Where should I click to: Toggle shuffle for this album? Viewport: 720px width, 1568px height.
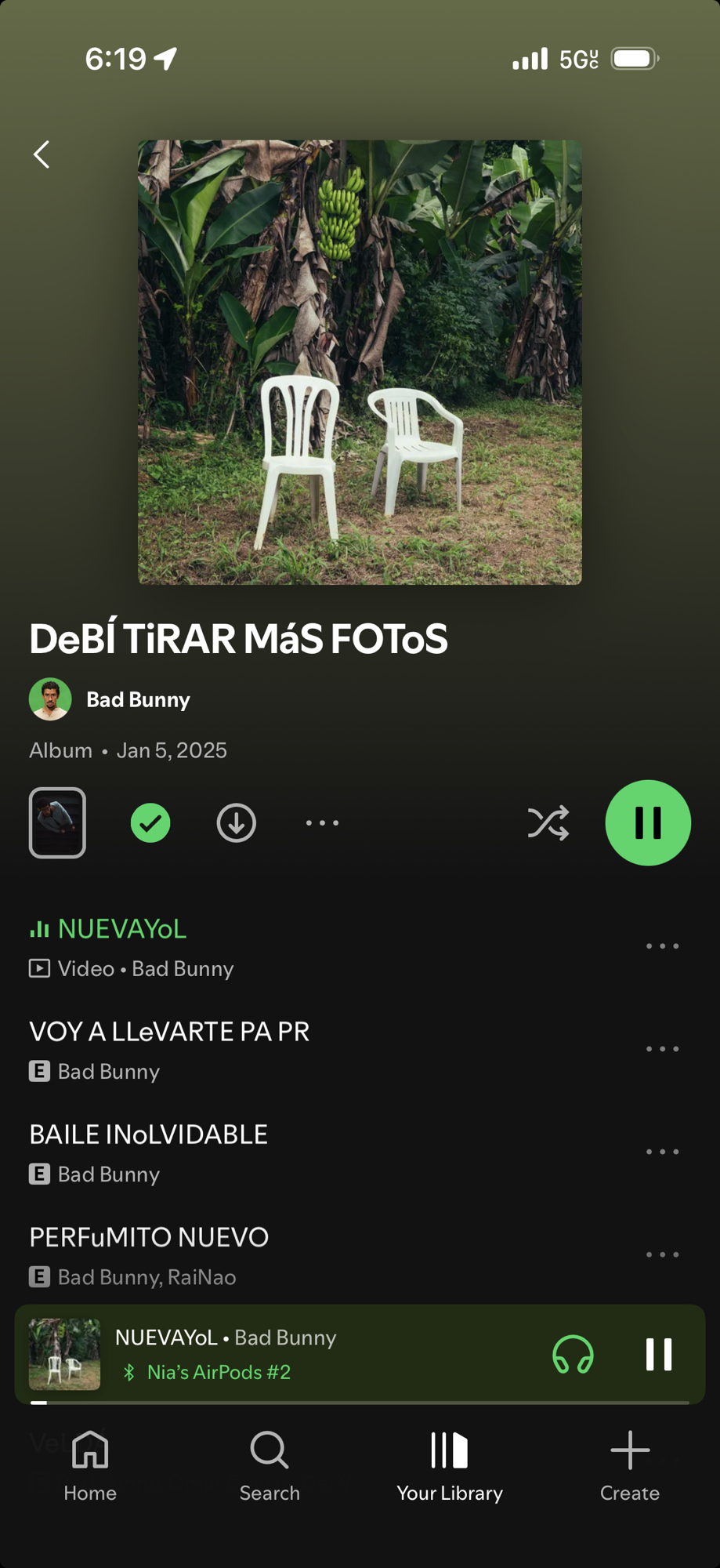point(548,823)
